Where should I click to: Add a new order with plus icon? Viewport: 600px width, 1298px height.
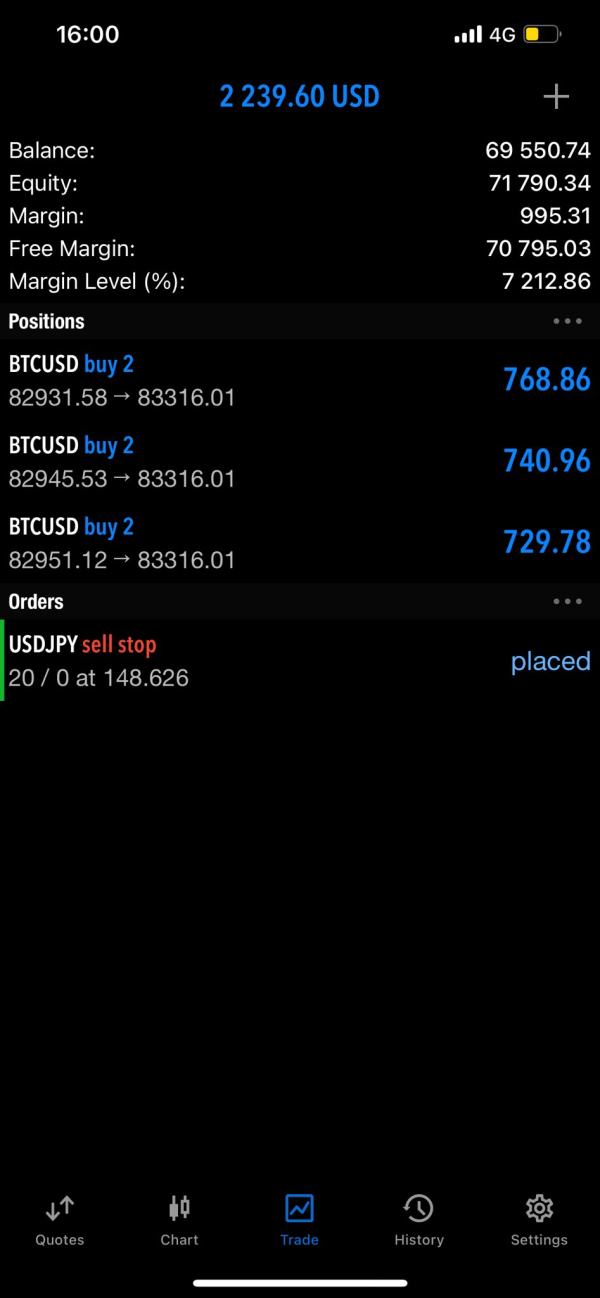point(555,96)
